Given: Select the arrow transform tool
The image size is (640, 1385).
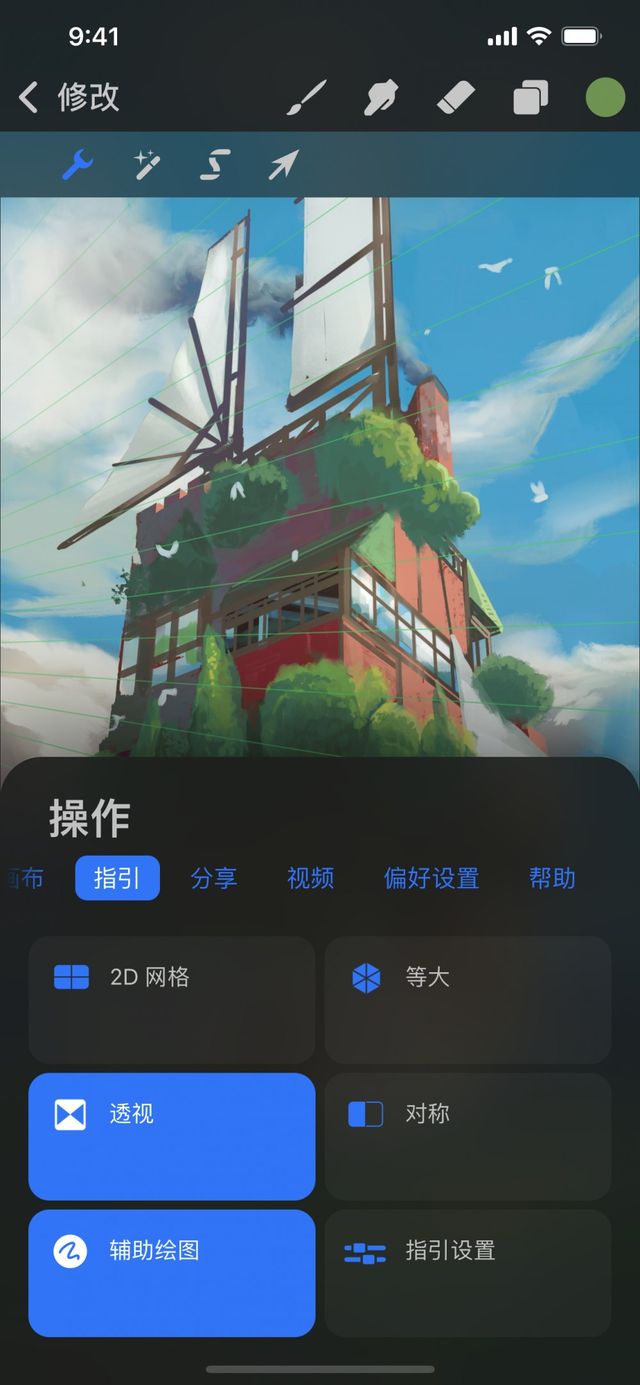Looking at the screenshot, I should click(283, 165).
